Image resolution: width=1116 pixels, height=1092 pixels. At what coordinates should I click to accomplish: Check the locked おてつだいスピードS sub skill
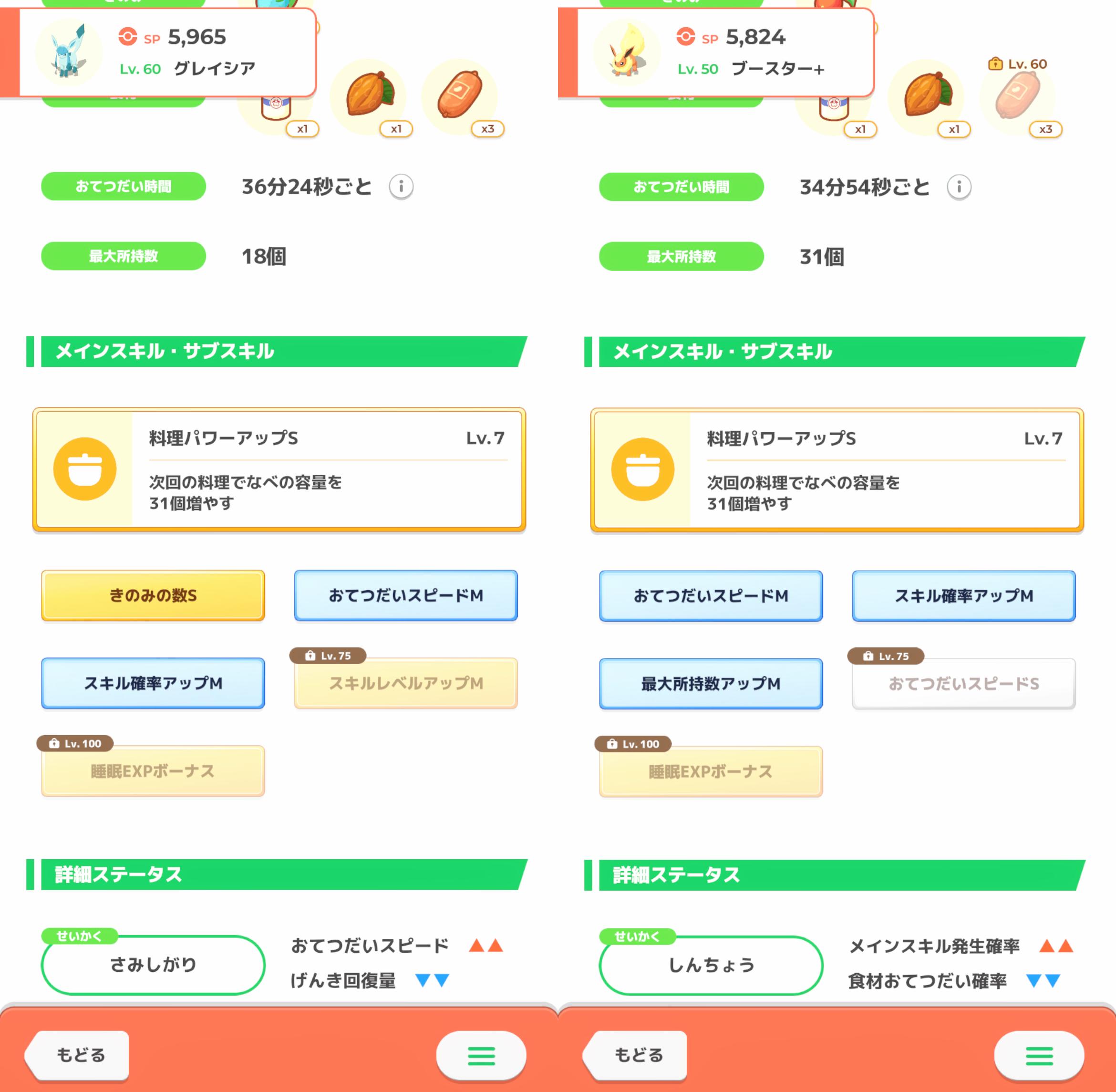pos(963,684)
